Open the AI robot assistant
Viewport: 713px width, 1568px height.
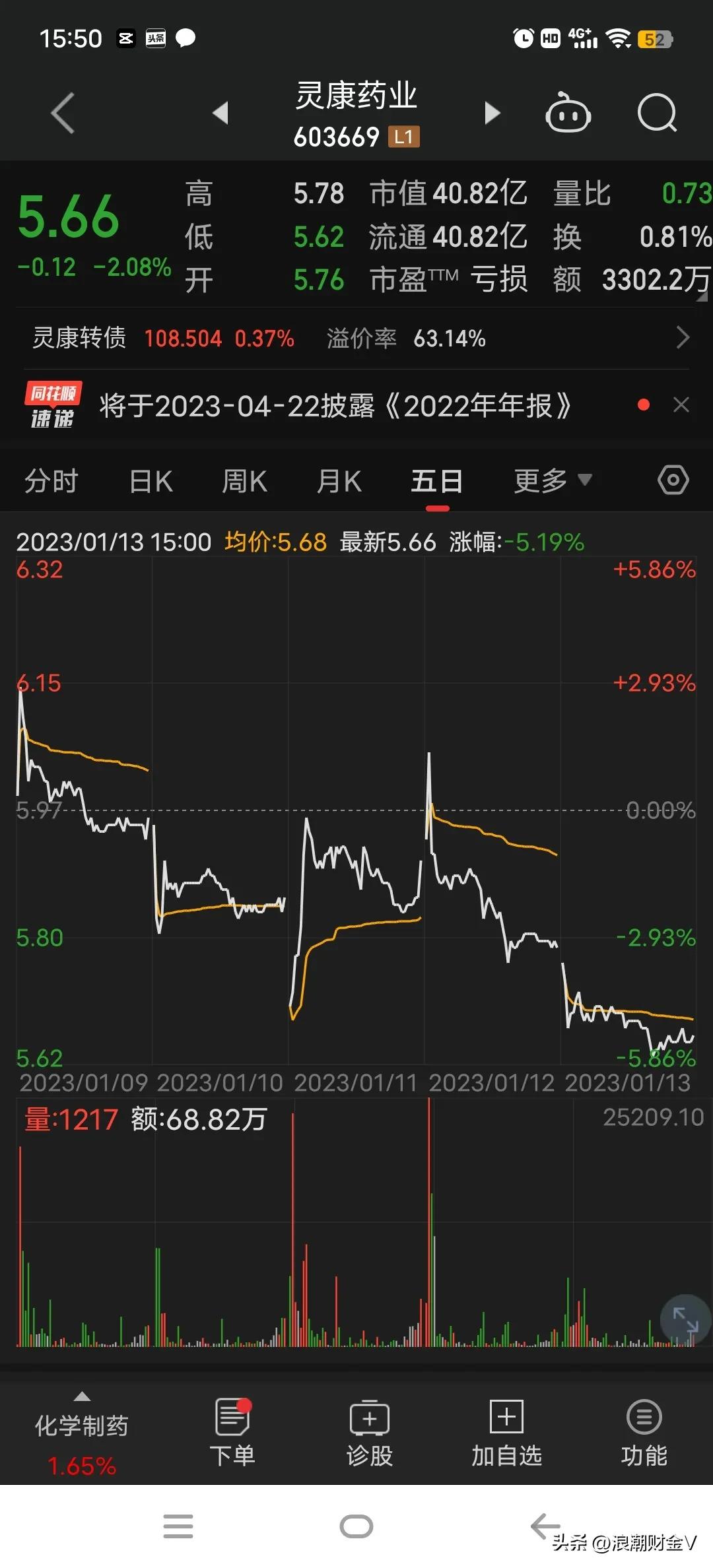tap(568, 113)
